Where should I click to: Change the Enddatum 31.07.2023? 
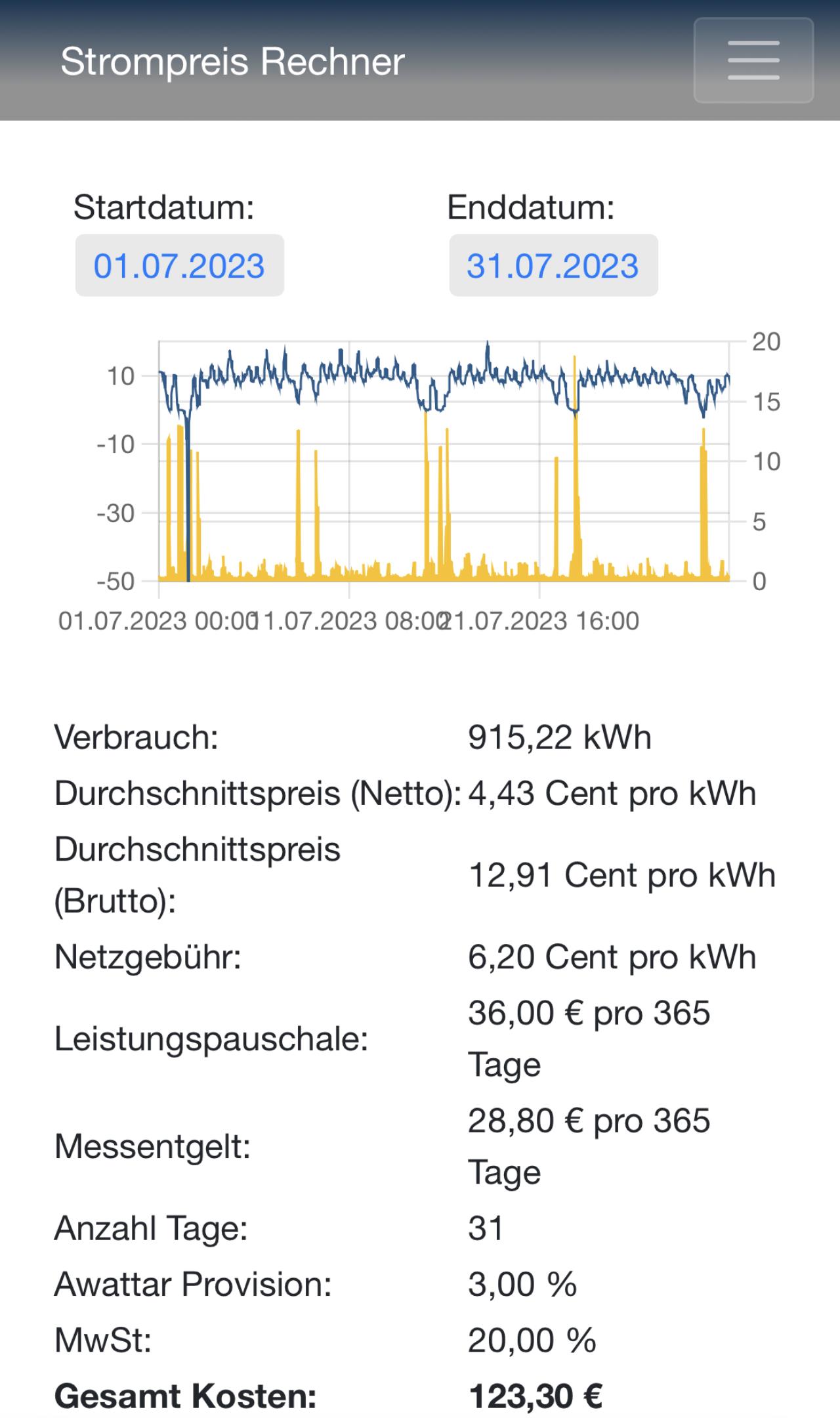tap(553, 265)
